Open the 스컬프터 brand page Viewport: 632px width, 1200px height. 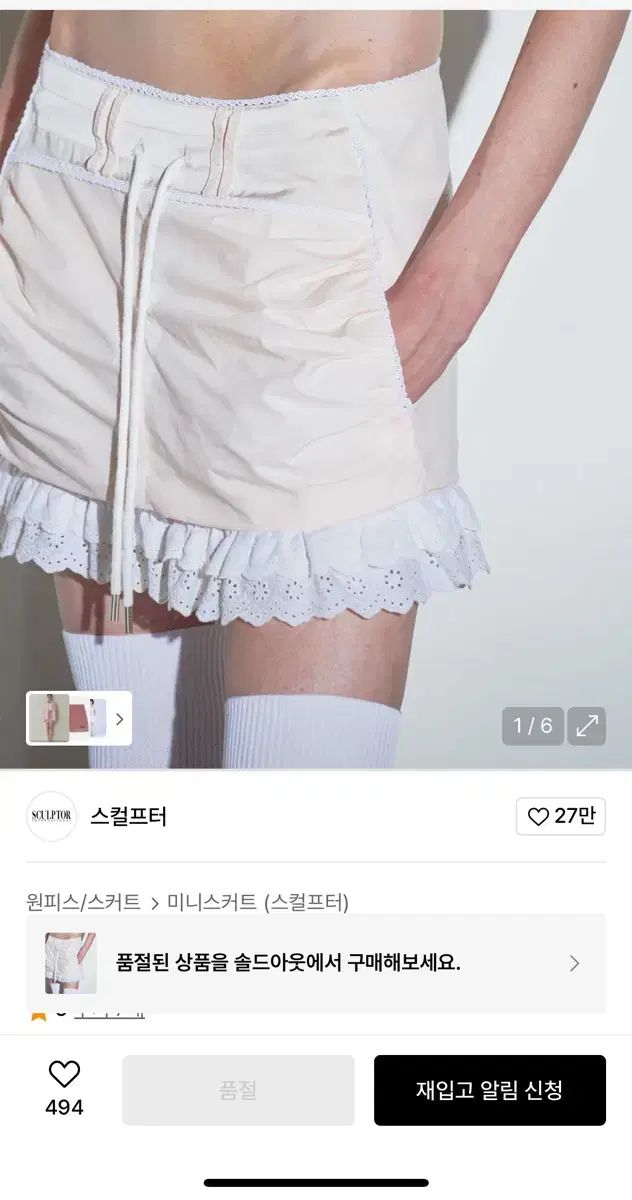pyautogui.click(x=128, y=817)
